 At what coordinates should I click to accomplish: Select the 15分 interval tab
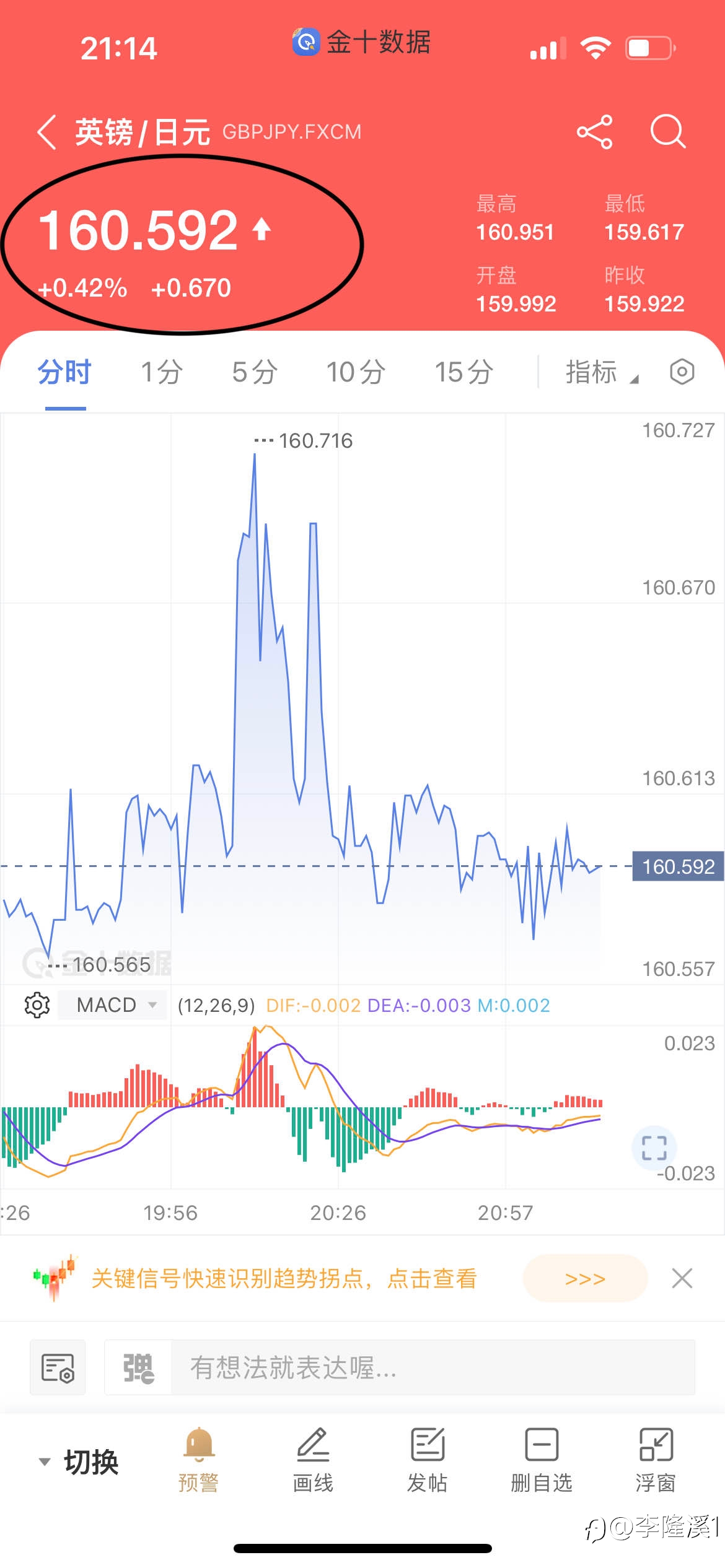pyautogui.click(x=464, y=372)
